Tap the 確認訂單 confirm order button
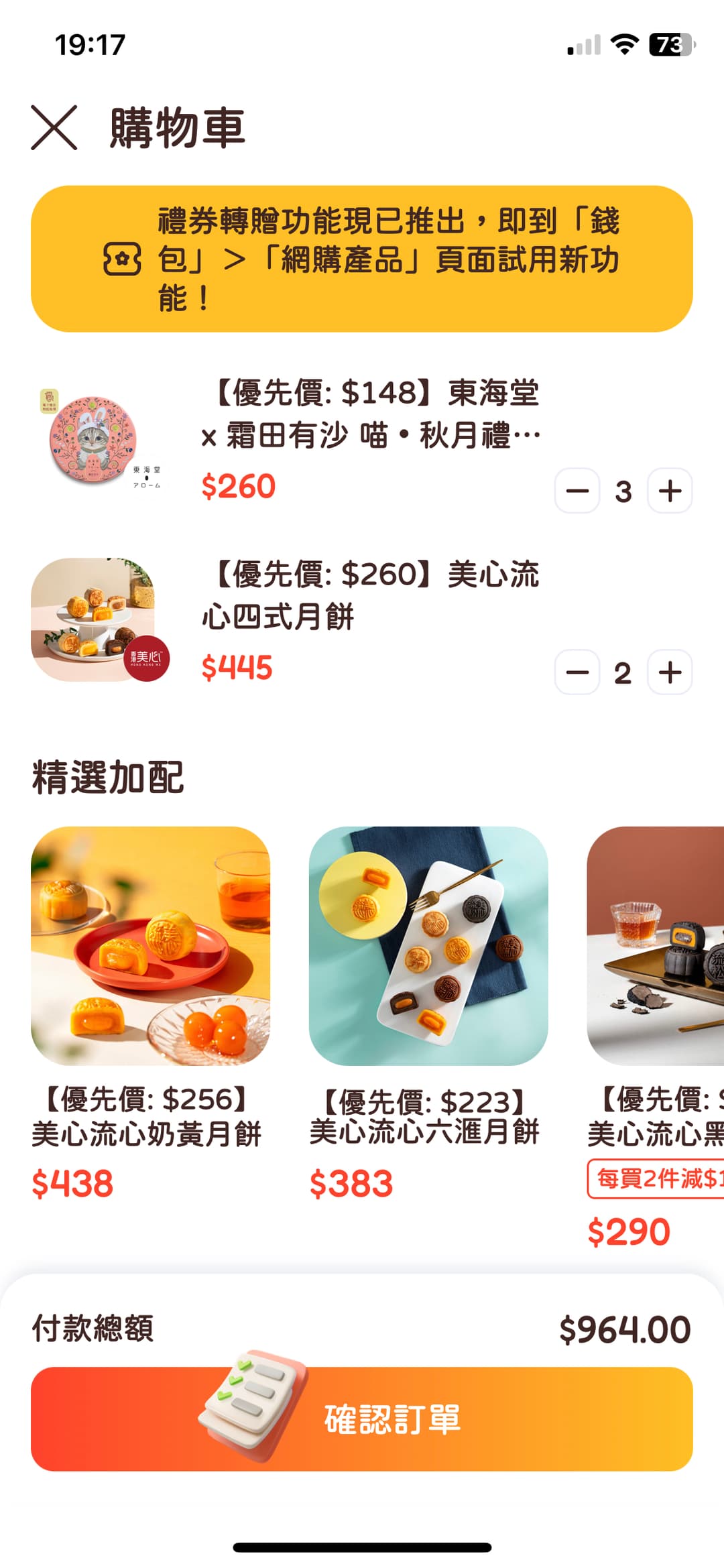The image size is (724, 1568). pos(392,1416)
